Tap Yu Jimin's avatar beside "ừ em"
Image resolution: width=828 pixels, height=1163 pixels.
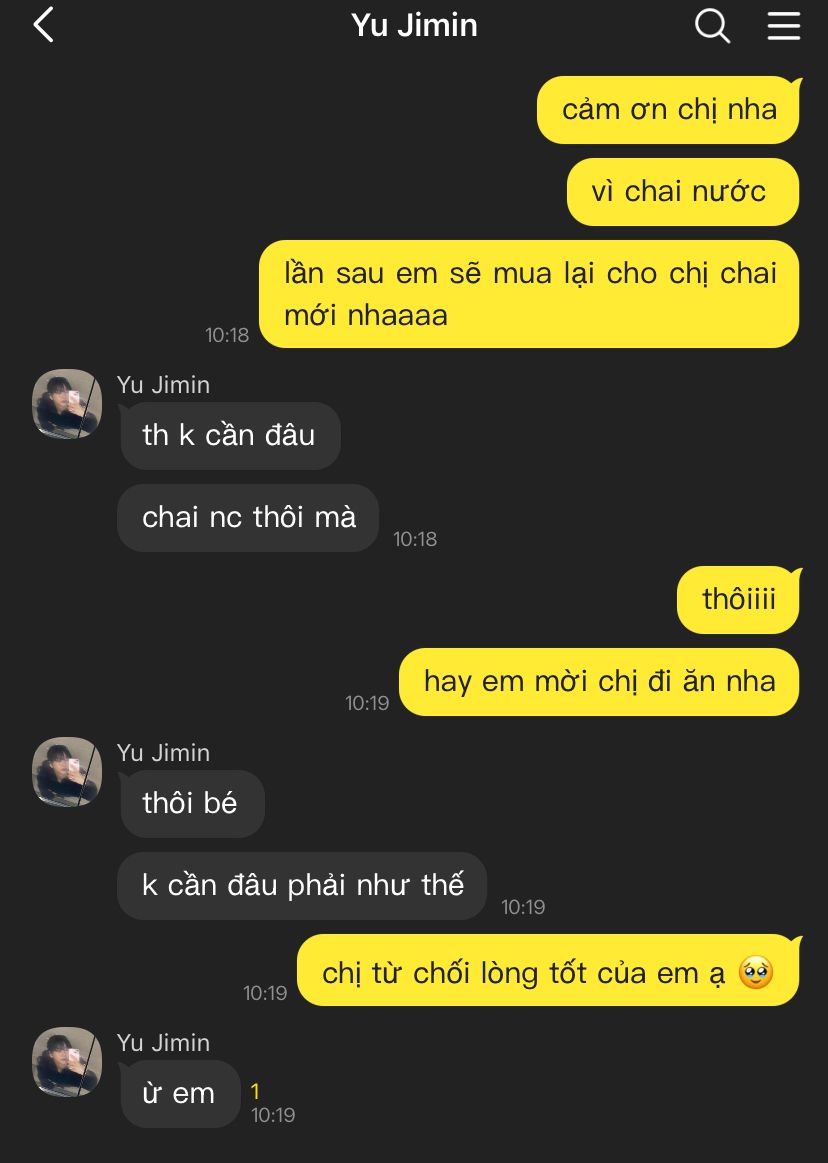[x=67, y=1062]
